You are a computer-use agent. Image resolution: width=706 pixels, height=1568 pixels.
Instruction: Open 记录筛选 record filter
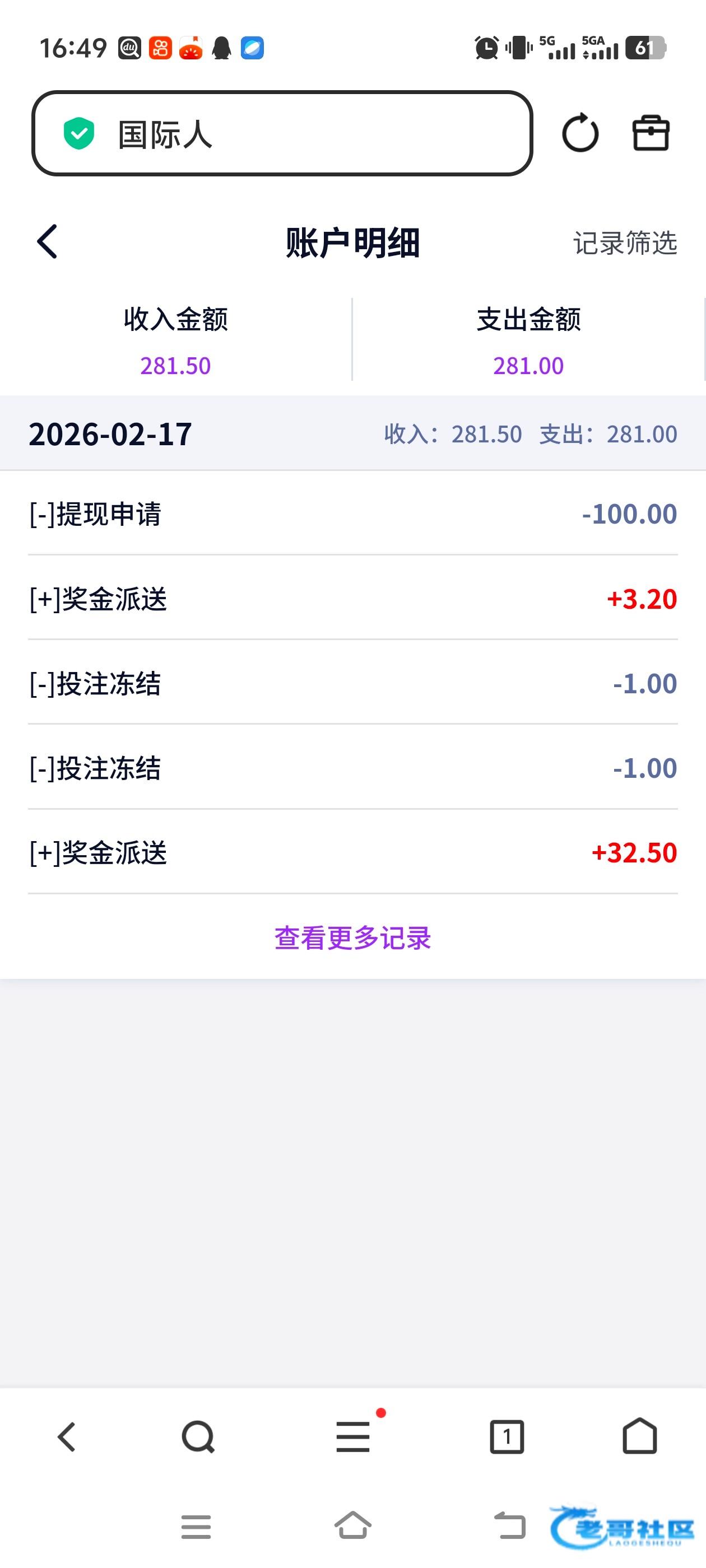tap(625, 243)
